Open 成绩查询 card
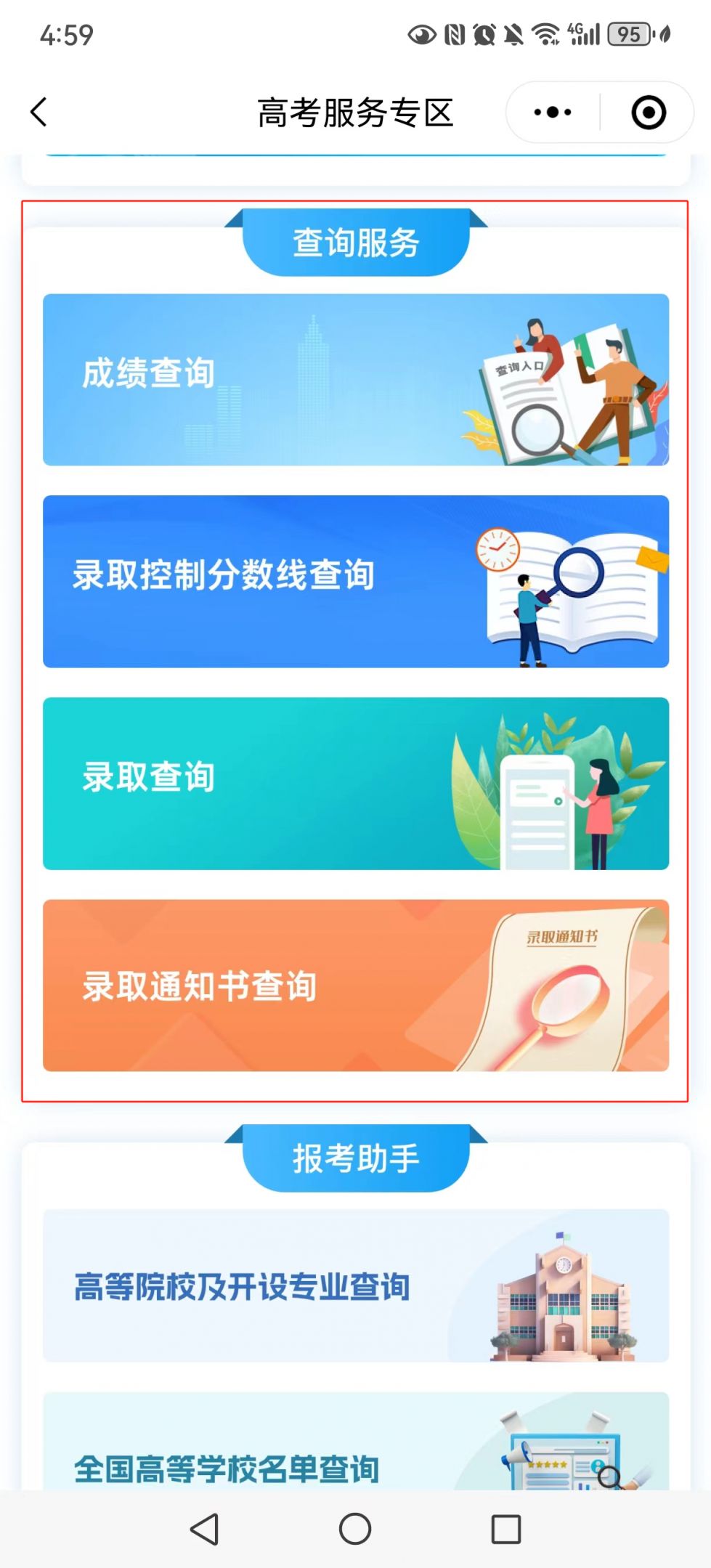 (355, 379)
